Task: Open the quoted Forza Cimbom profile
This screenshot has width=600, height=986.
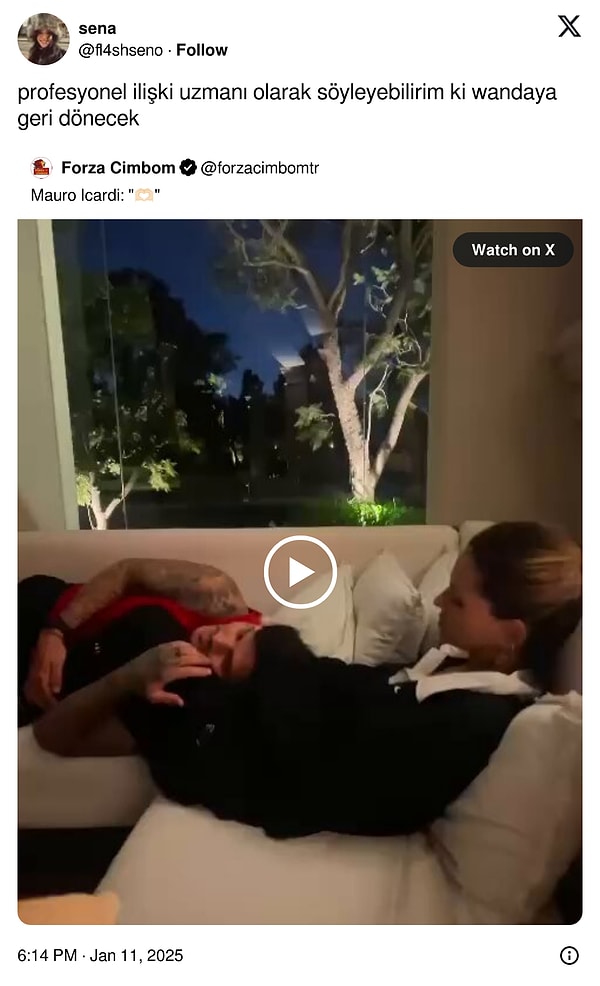Action: [x=118, y=168]
